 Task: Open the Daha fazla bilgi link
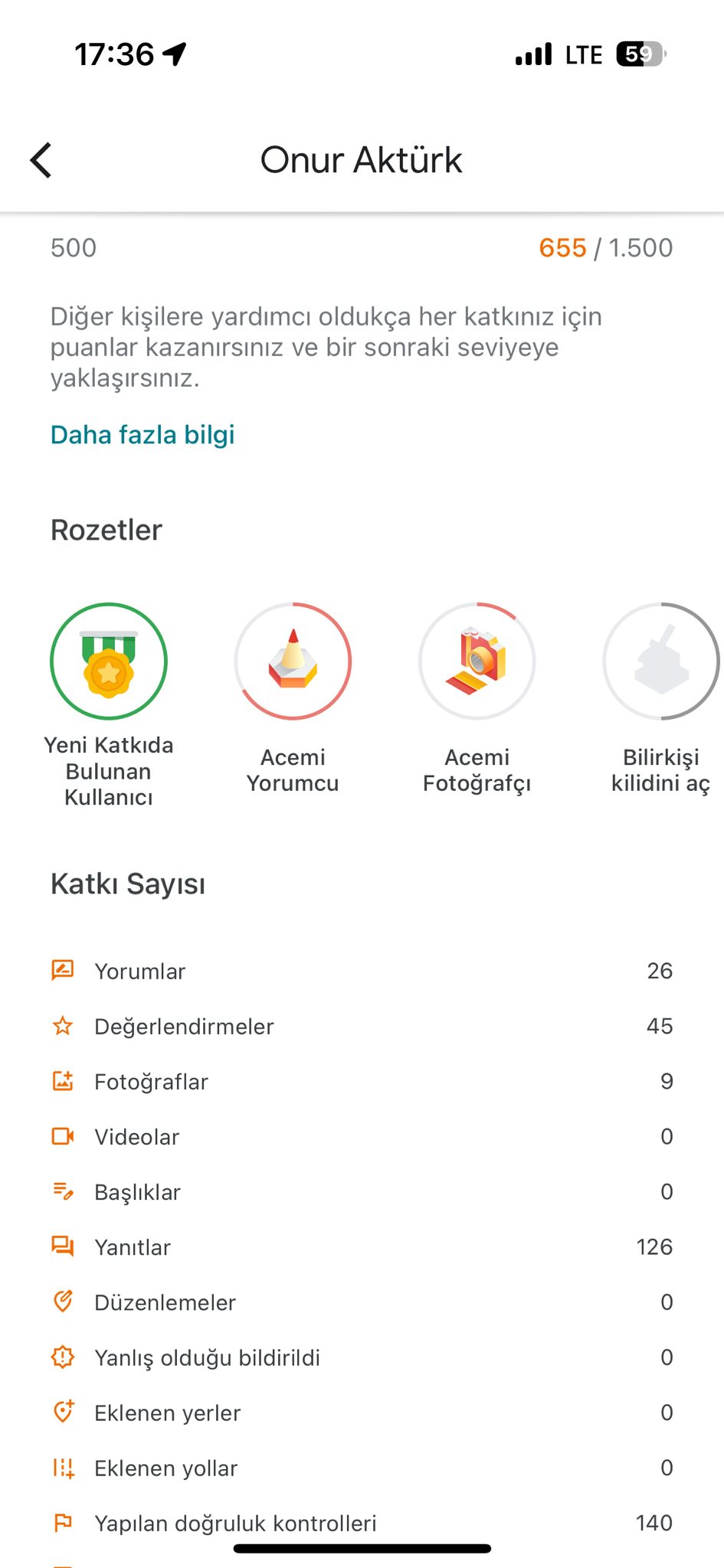click(143, 435)
